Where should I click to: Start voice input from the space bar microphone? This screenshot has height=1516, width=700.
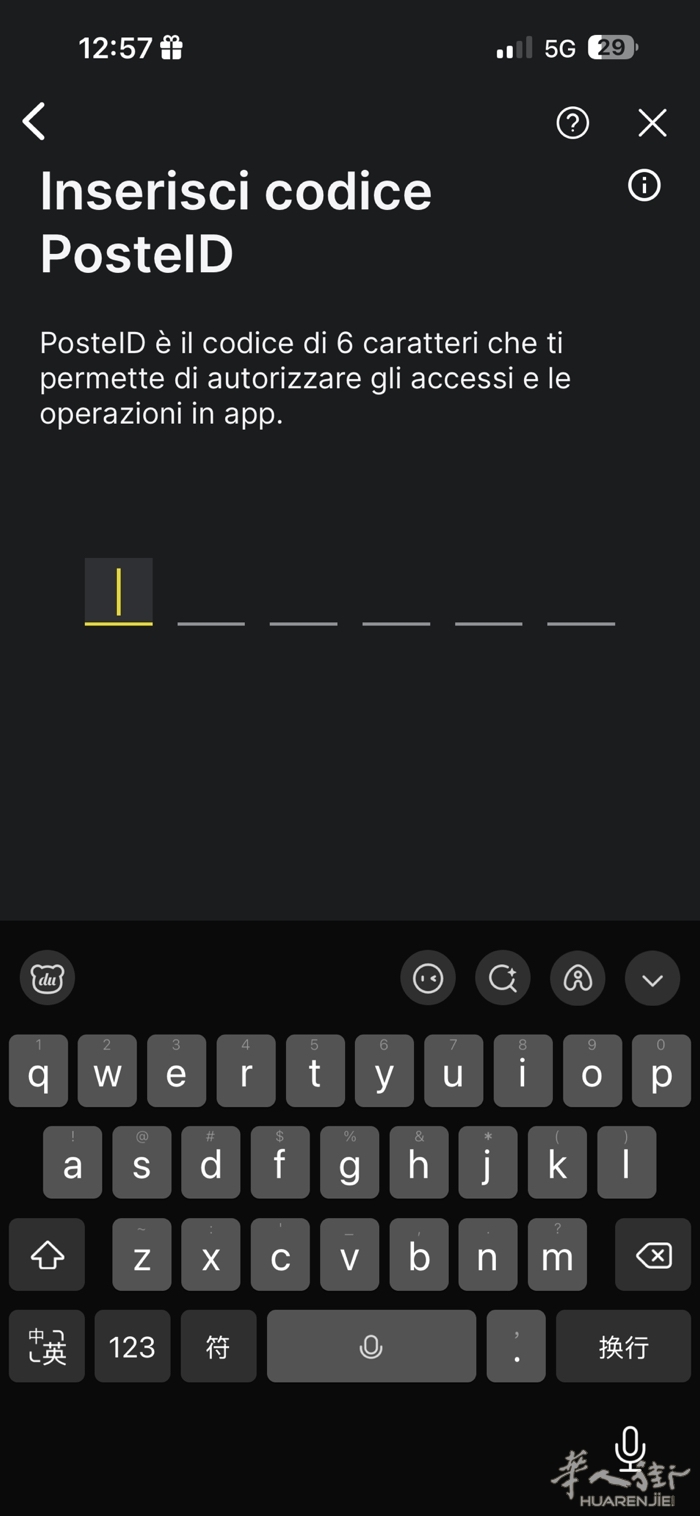point(371,1347)
